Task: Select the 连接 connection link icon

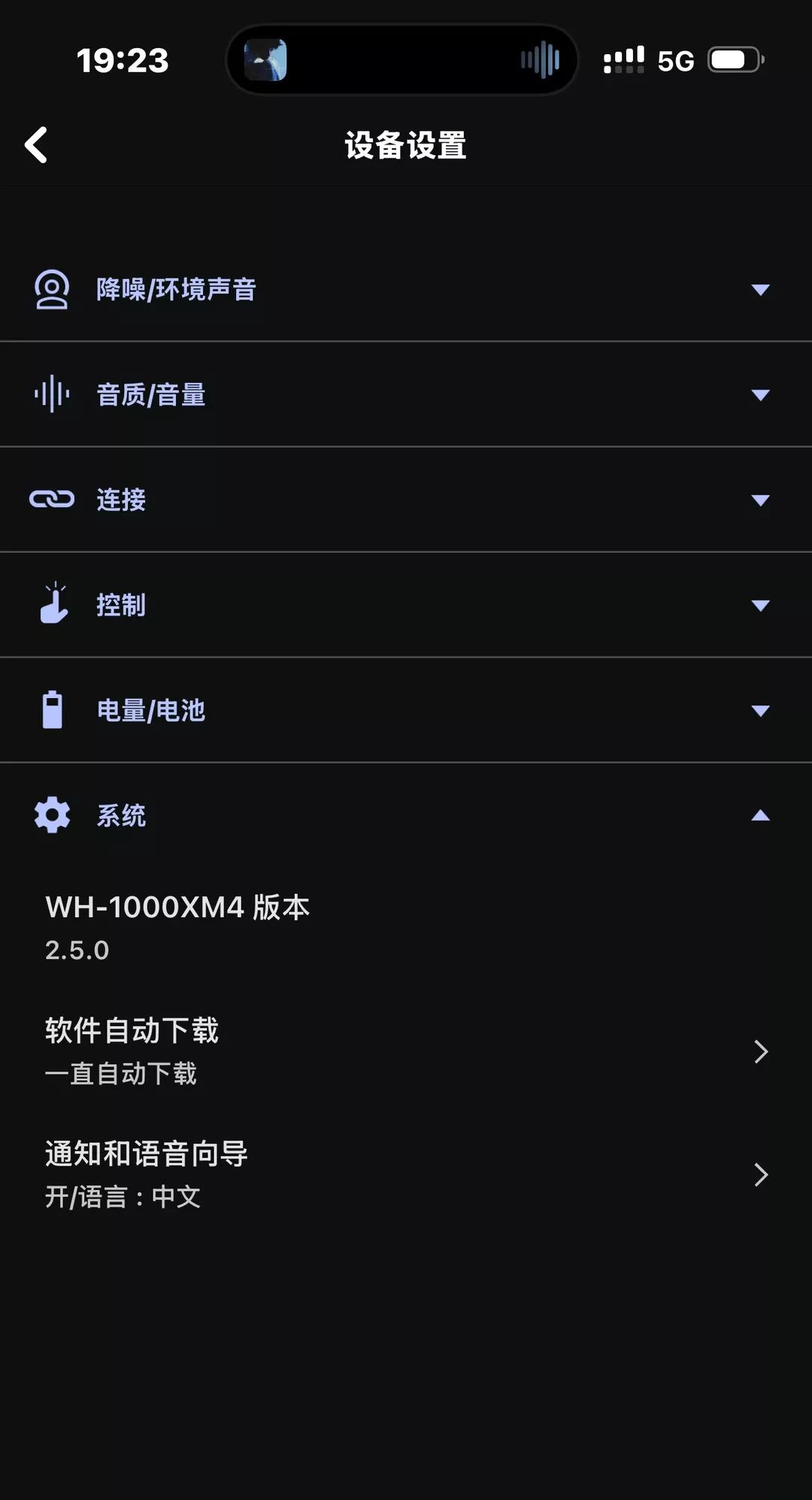Action: point(51,499)
